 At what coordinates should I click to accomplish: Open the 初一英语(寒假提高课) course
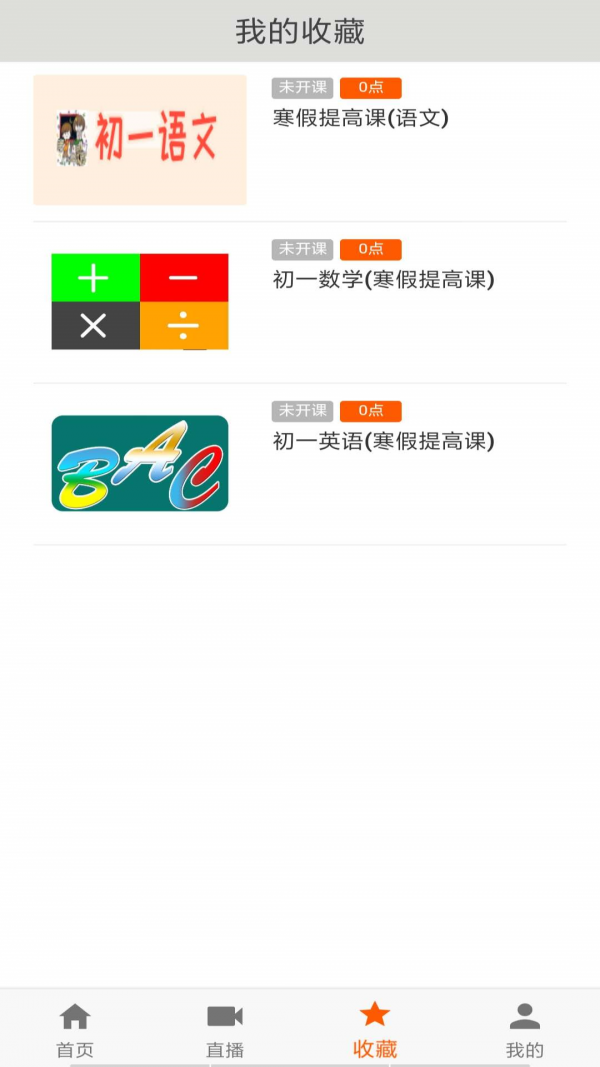coord(384,441)
